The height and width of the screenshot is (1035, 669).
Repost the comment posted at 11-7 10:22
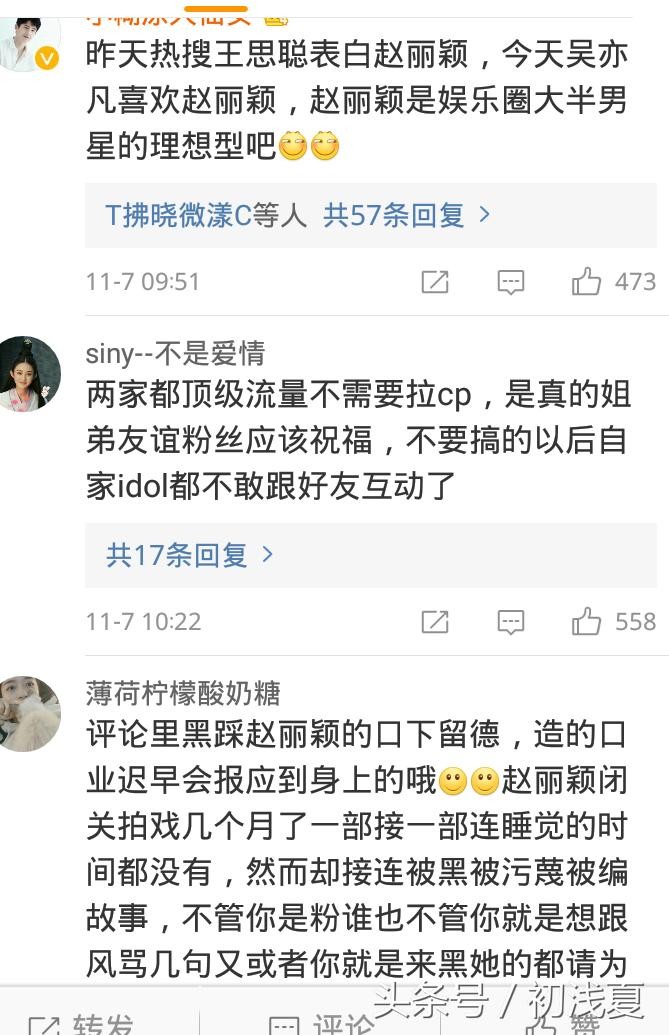tap(435, 622)
